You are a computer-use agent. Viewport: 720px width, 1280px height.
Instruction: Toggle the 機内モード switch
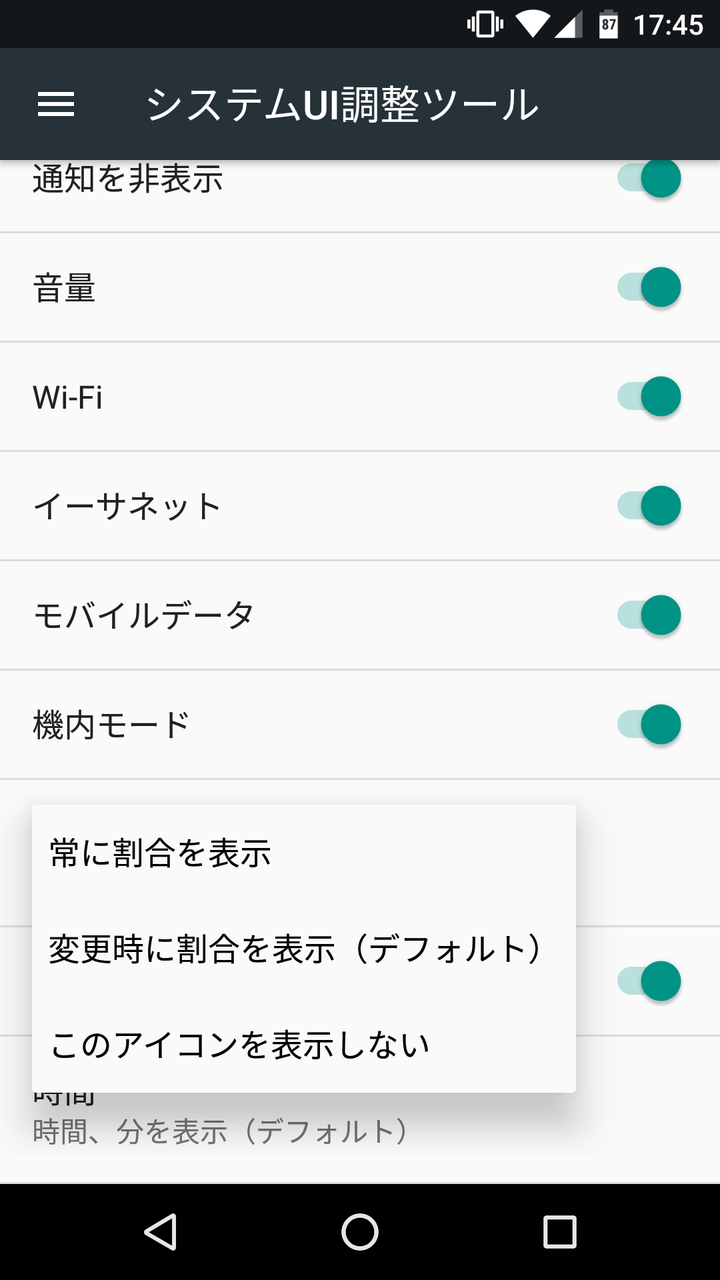coord(649,724)
